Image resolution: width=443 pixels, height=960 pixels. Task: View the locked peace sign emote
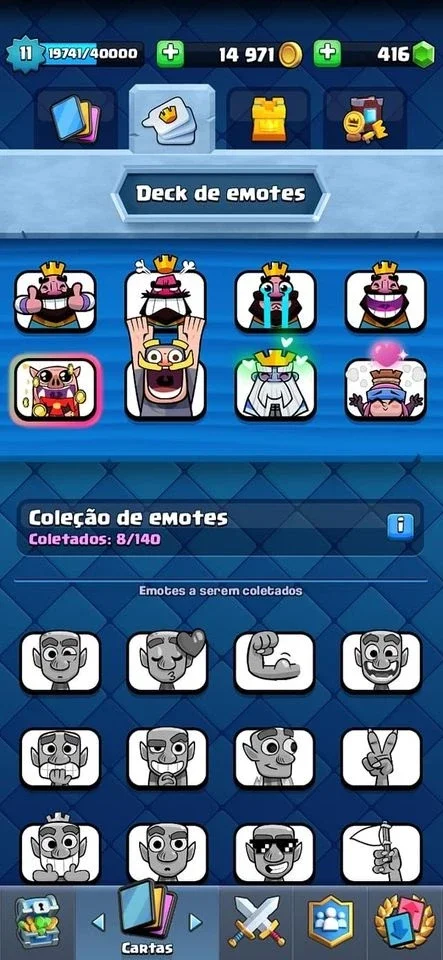(x=381, y=757)
